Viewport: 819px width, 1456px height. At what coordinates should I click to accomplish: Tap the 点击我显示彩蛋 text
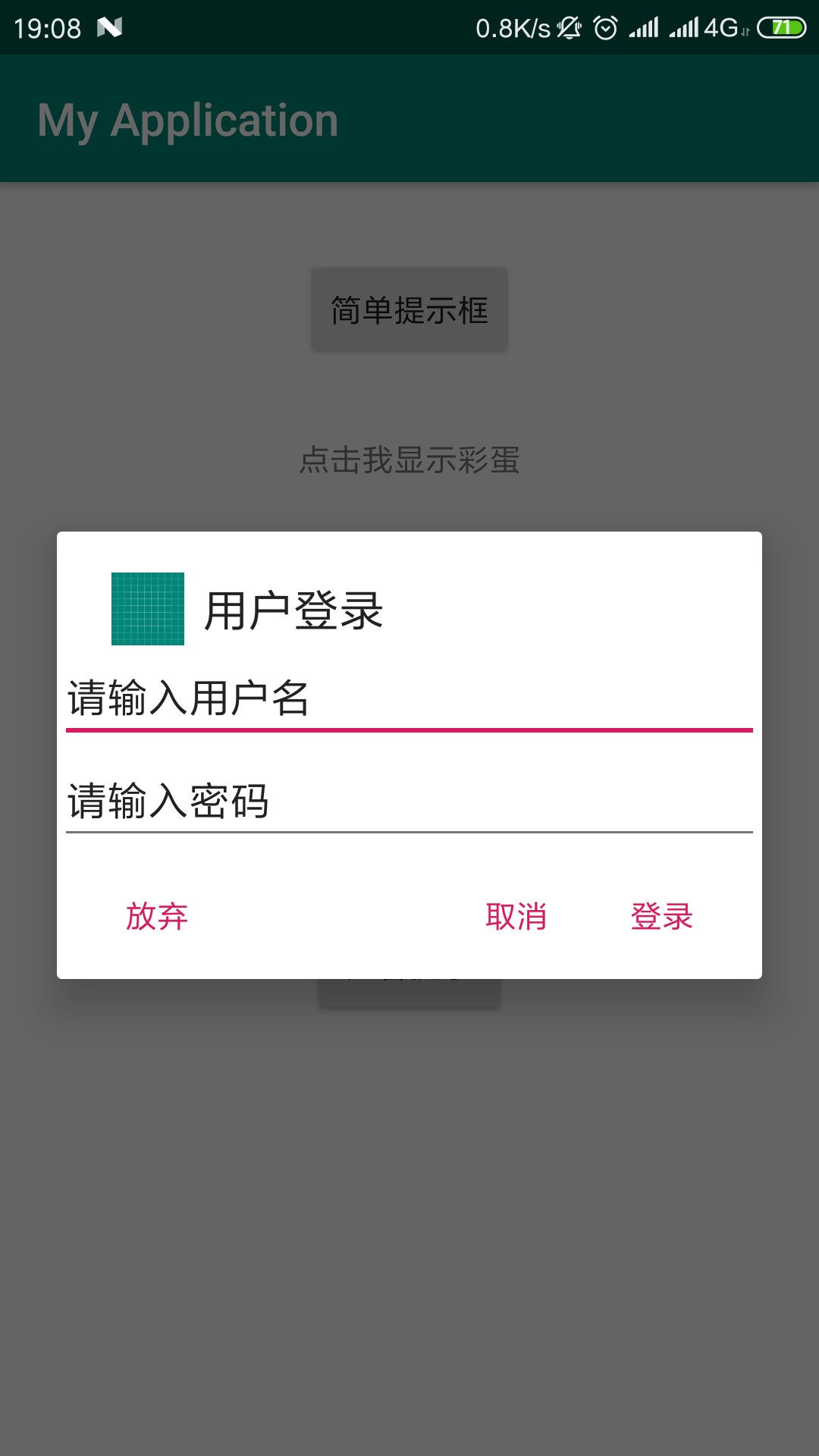(409, 457)
